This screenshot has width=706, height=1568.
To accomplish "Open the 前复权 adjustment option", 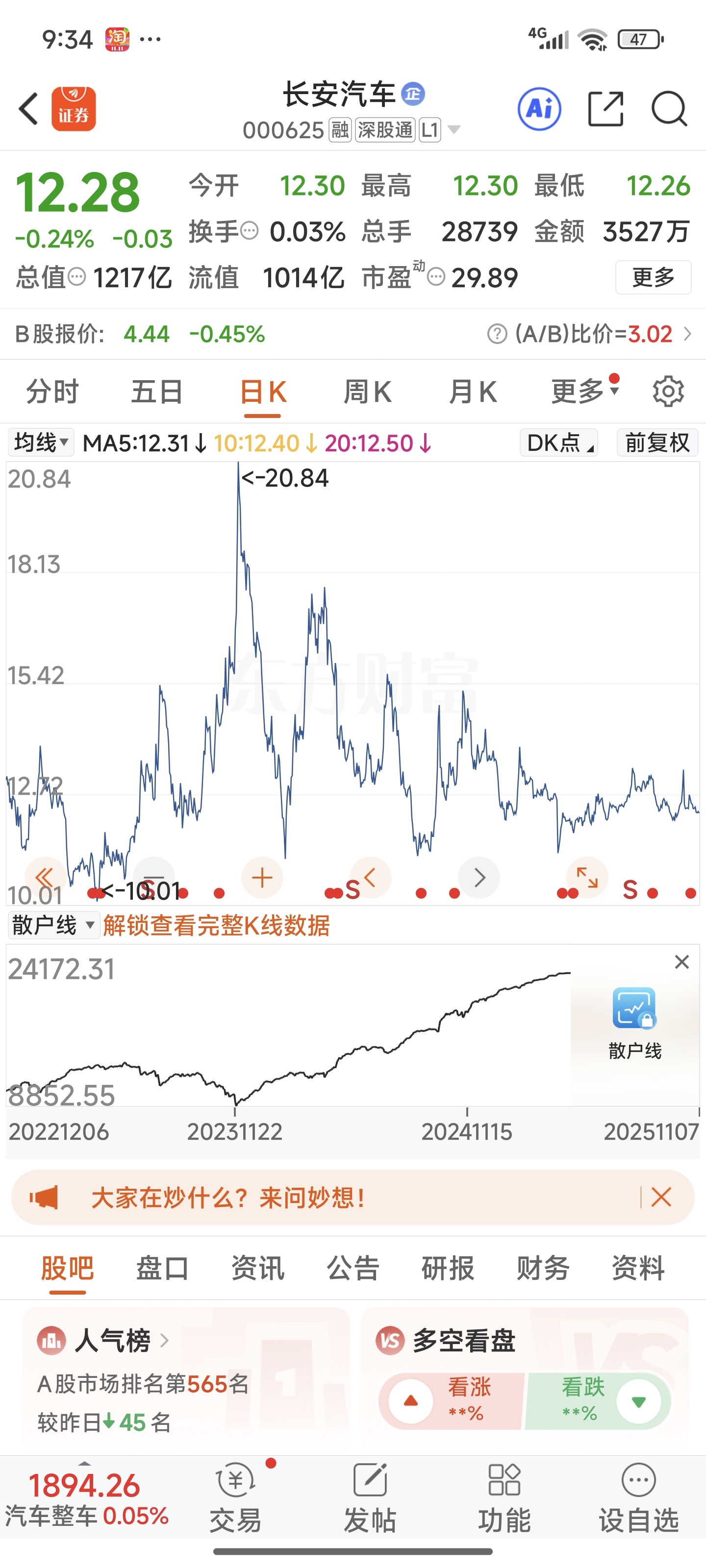I will coord(657,442).
